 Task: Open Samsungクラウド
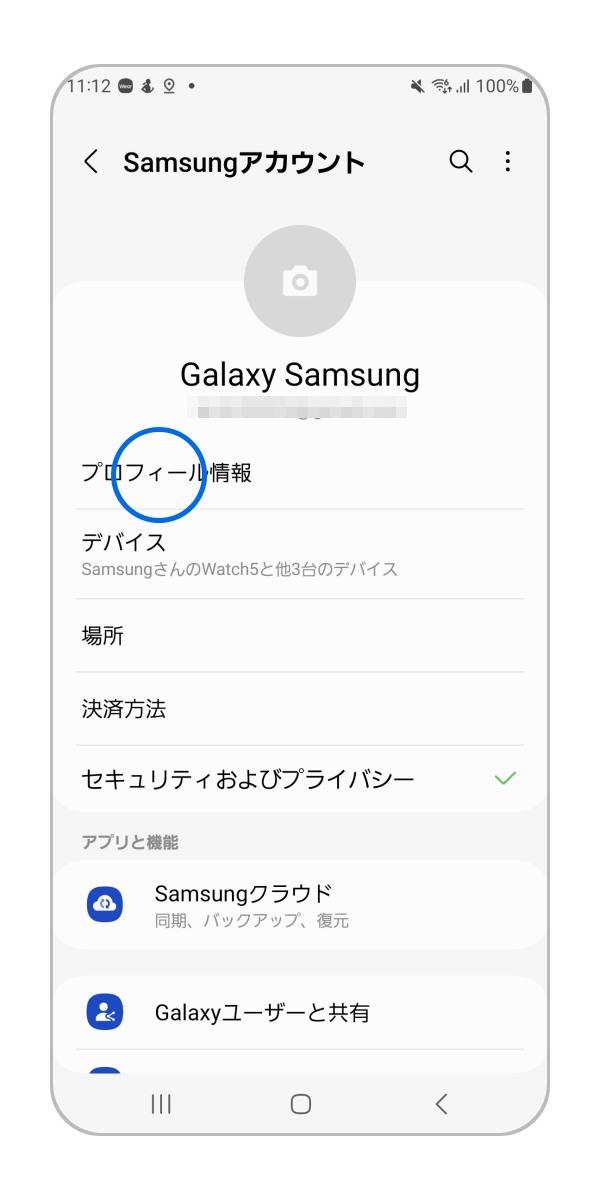pyautogui.click(x=300, y=904)
